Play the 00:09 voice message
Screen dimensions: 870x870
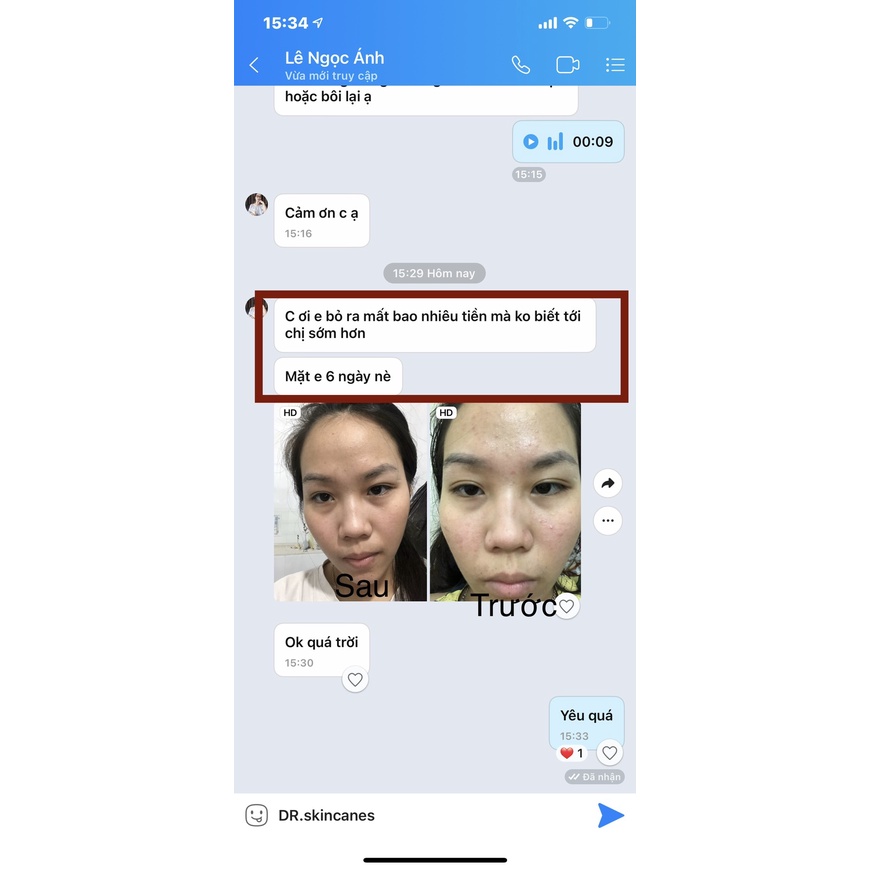coord(531,142)
